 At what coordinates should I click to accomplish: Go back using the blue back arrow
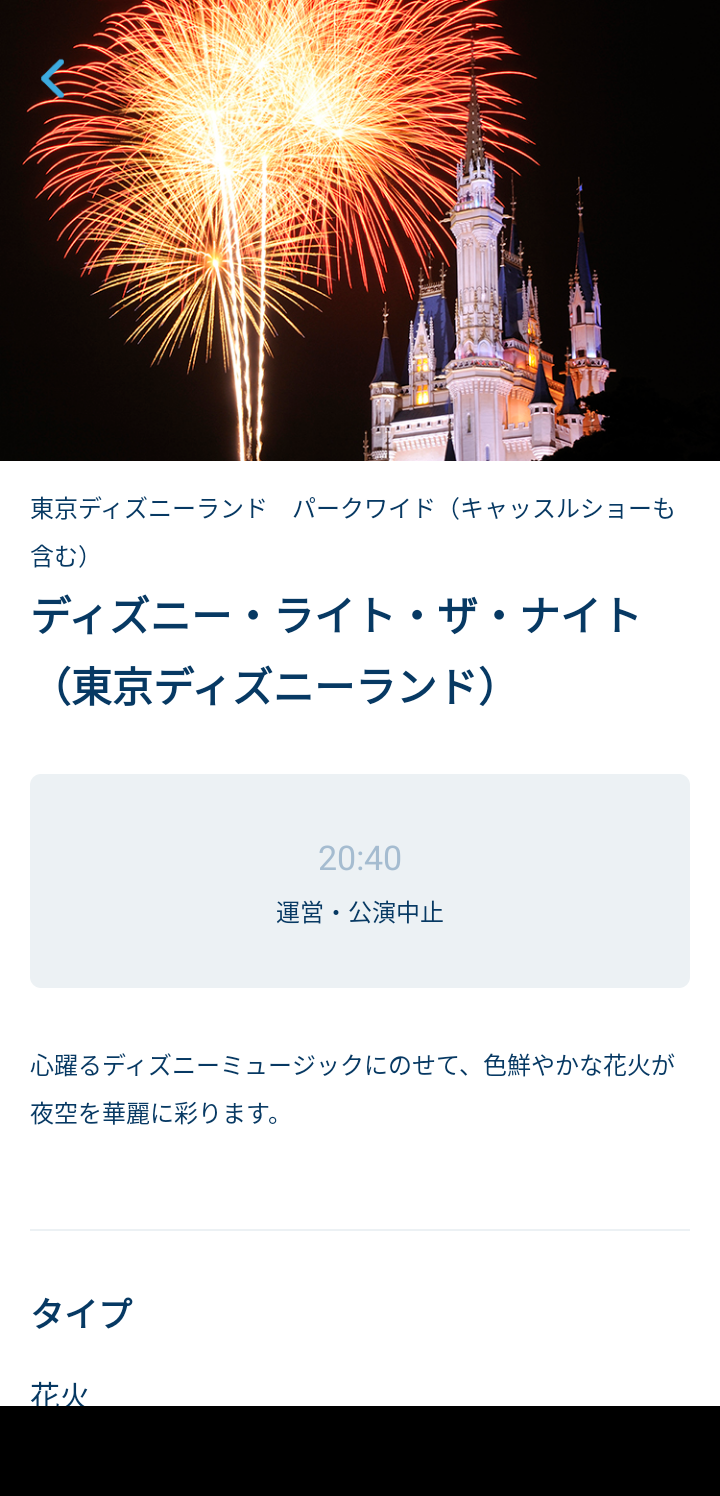coord(52,79)
